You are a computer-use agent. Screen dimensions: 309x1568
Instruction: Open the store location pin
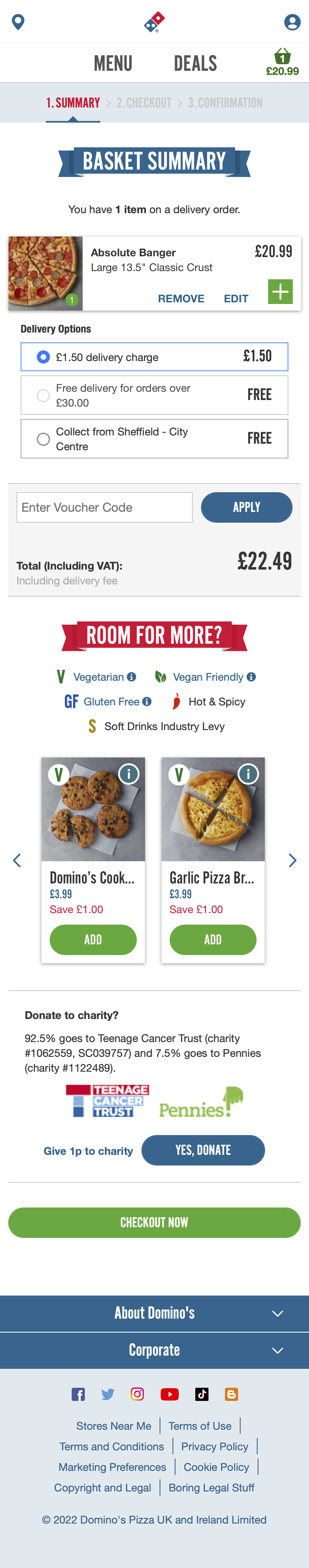coord(18,22)
